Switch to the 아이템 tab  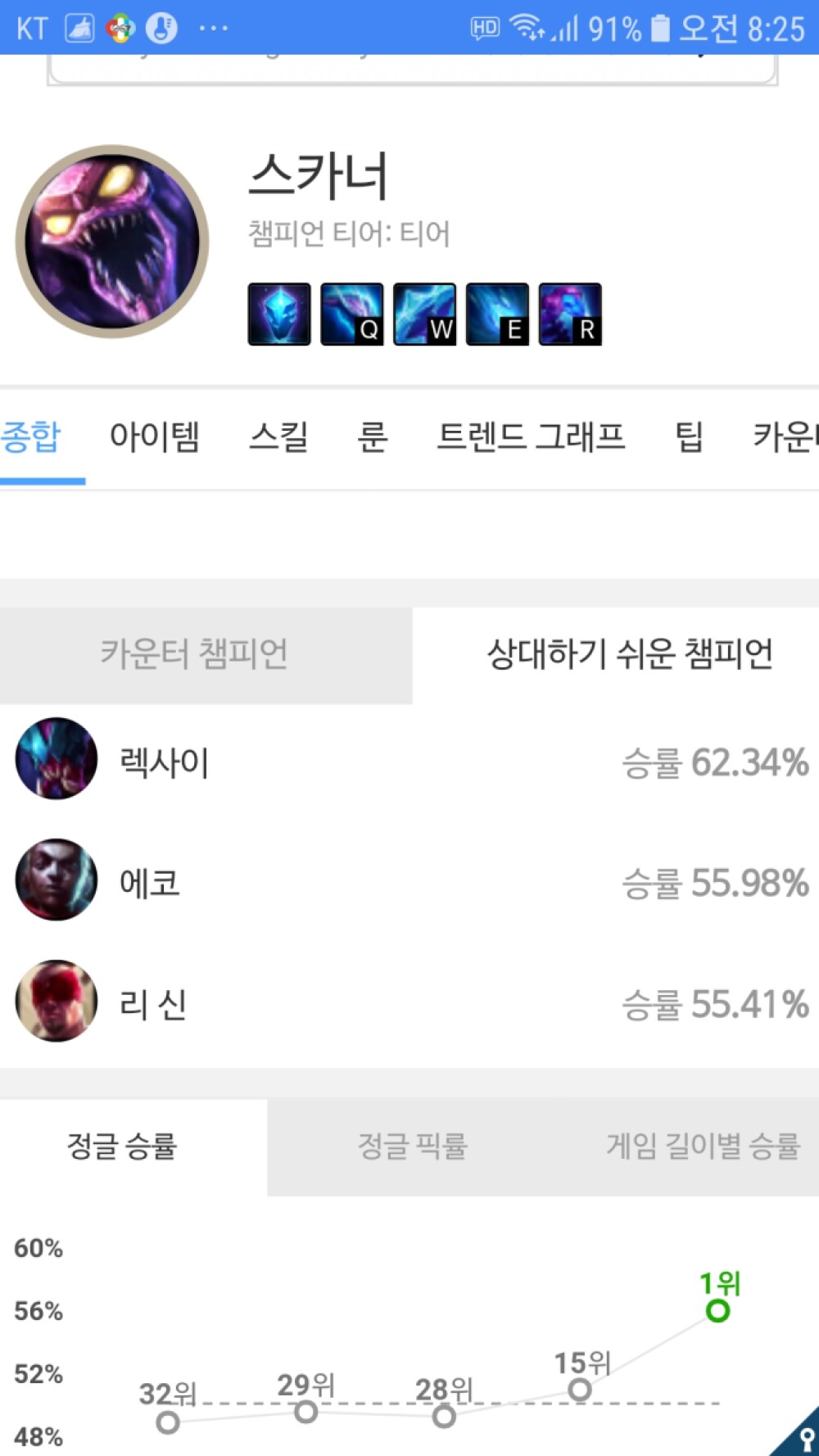[x=154, y=436]
